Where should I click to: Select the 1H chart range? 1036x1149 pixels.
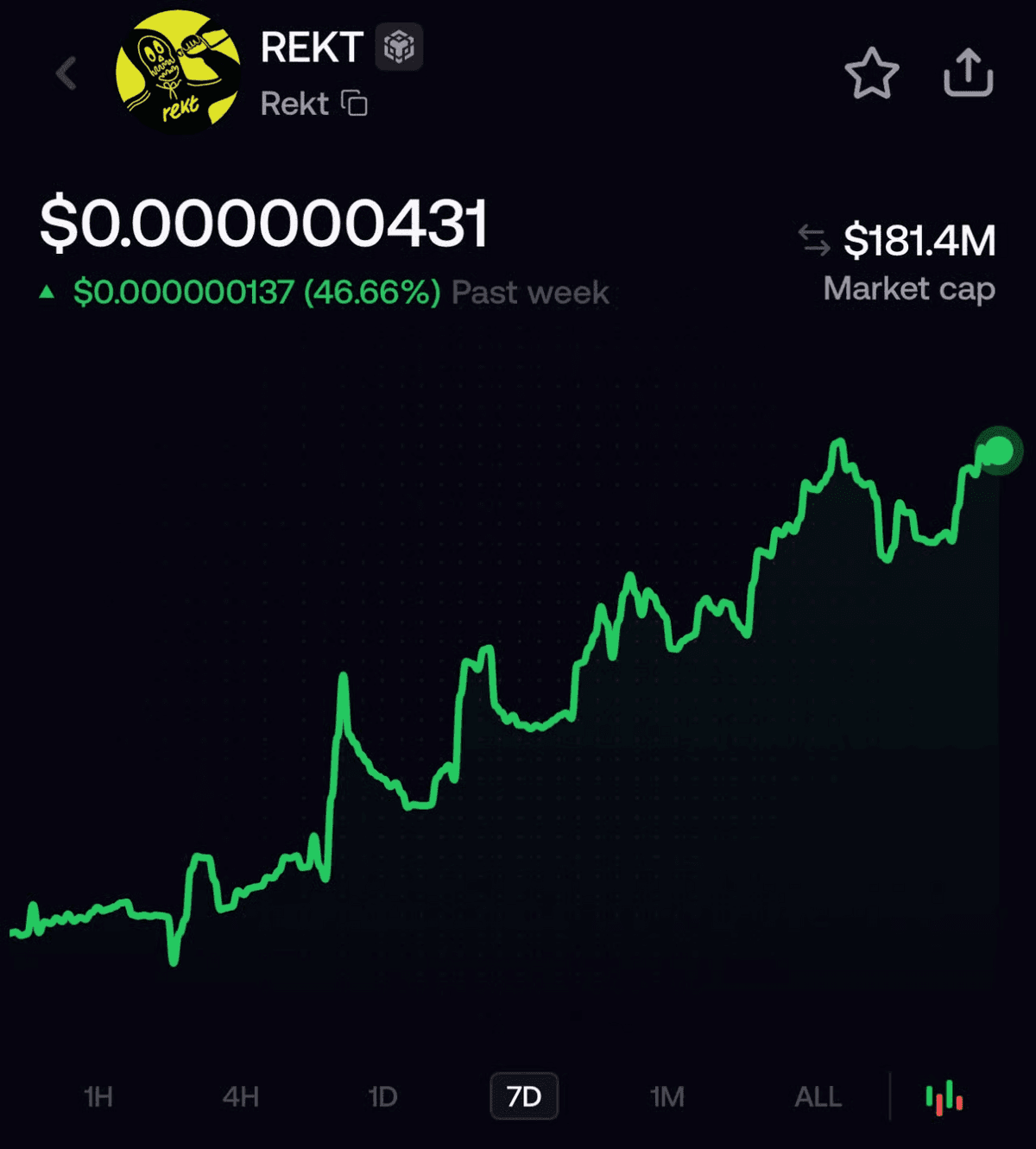[x=98, y=1096]
